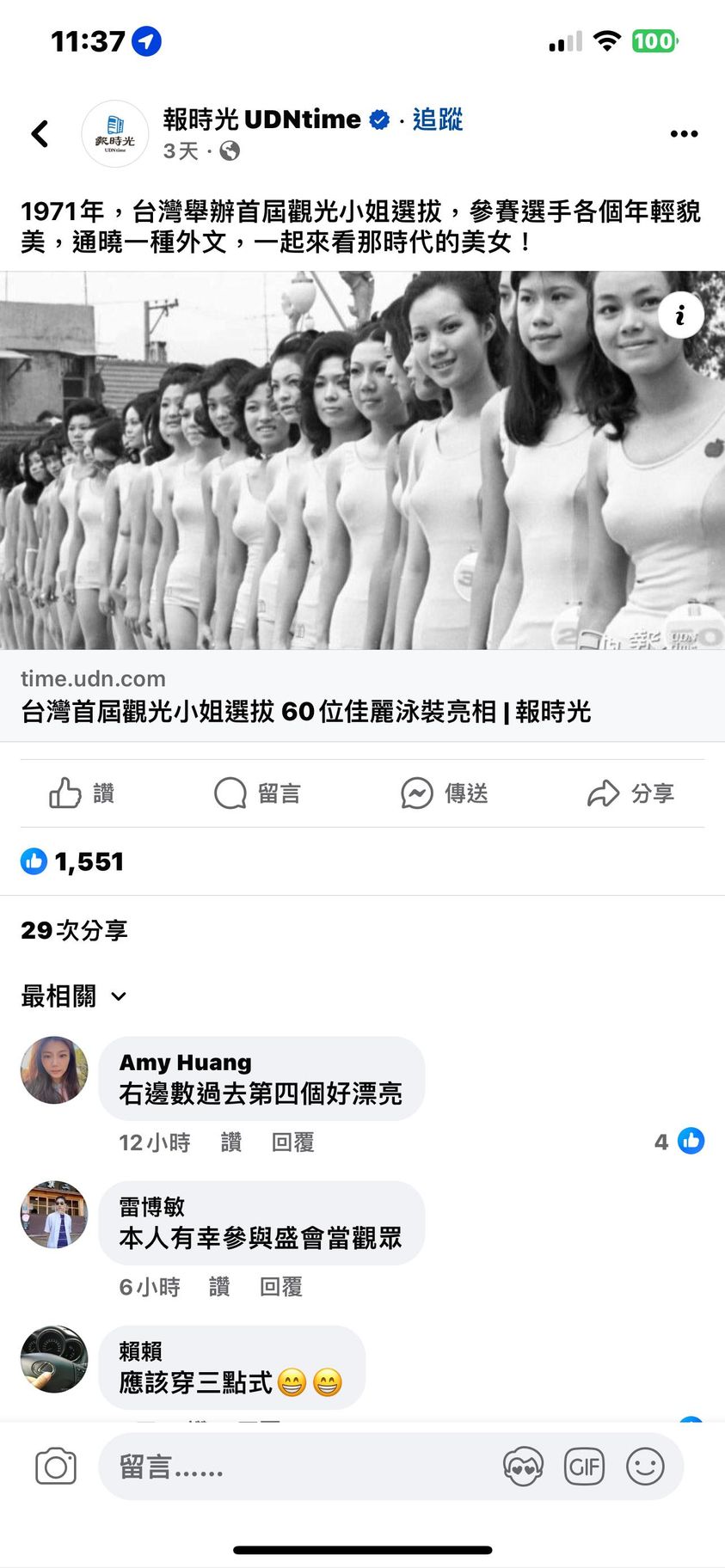
Task: Like 雷博敏's comment
Action: pos(219,1286)
